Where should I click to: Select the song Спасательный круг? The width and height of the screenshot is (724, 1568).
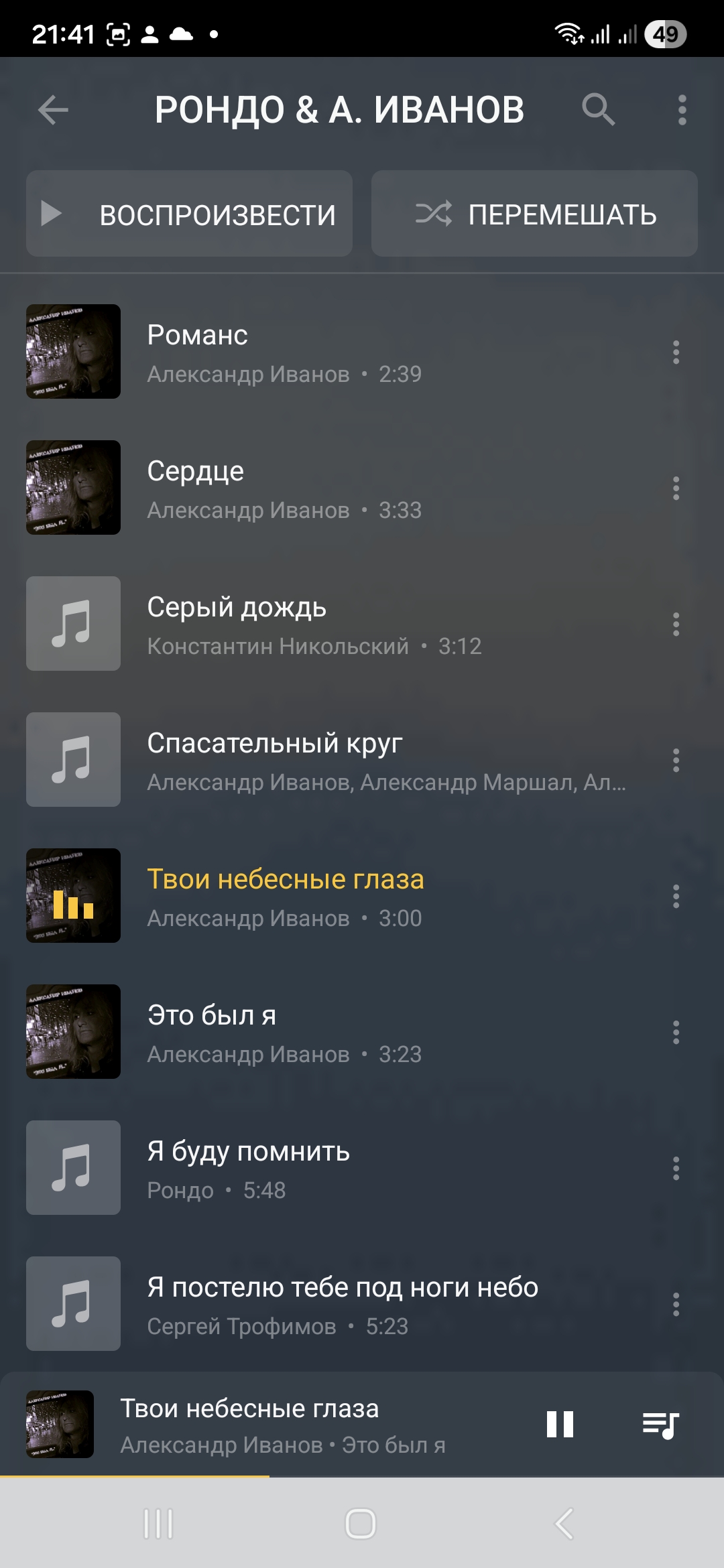[335, 760]
